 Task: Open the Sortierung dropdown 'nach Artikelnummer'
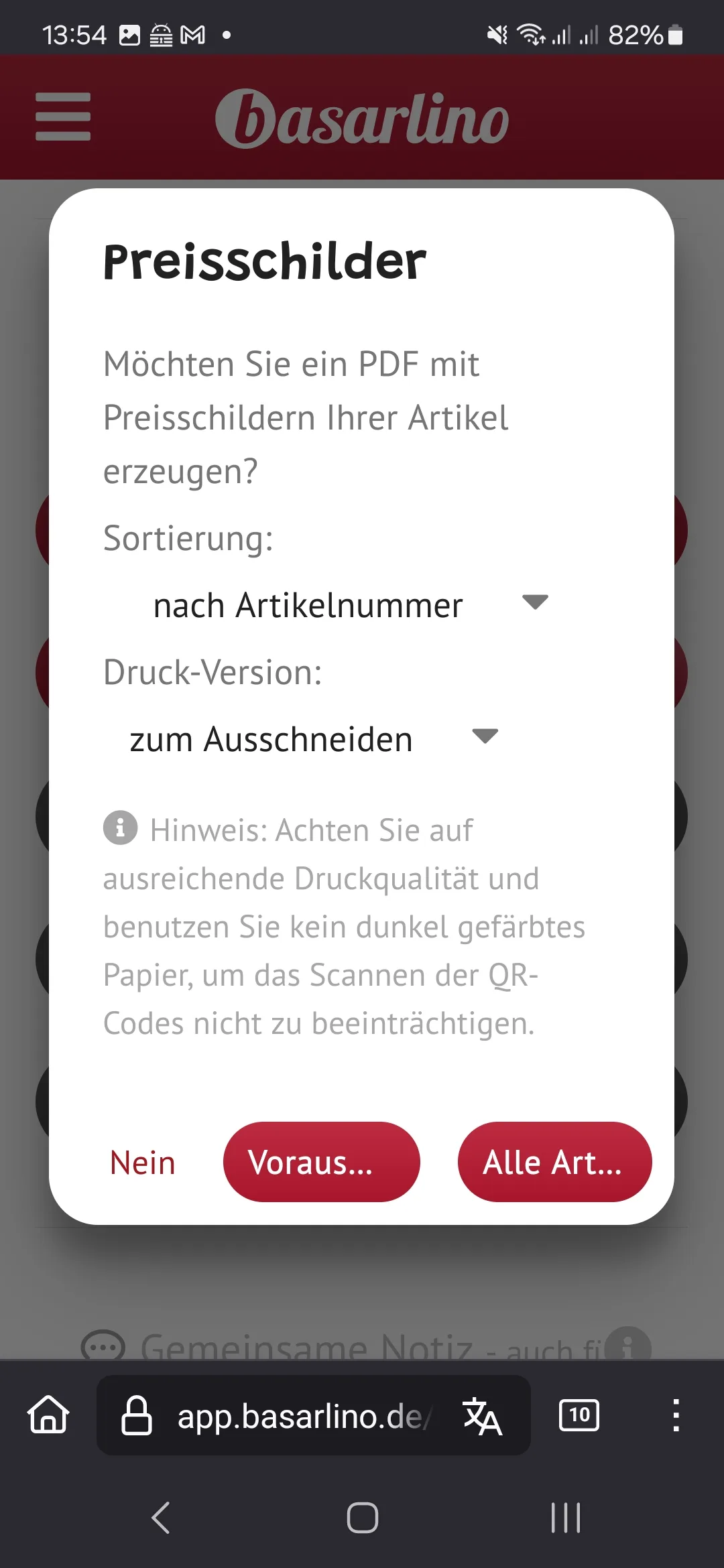[x=351, y=605]
